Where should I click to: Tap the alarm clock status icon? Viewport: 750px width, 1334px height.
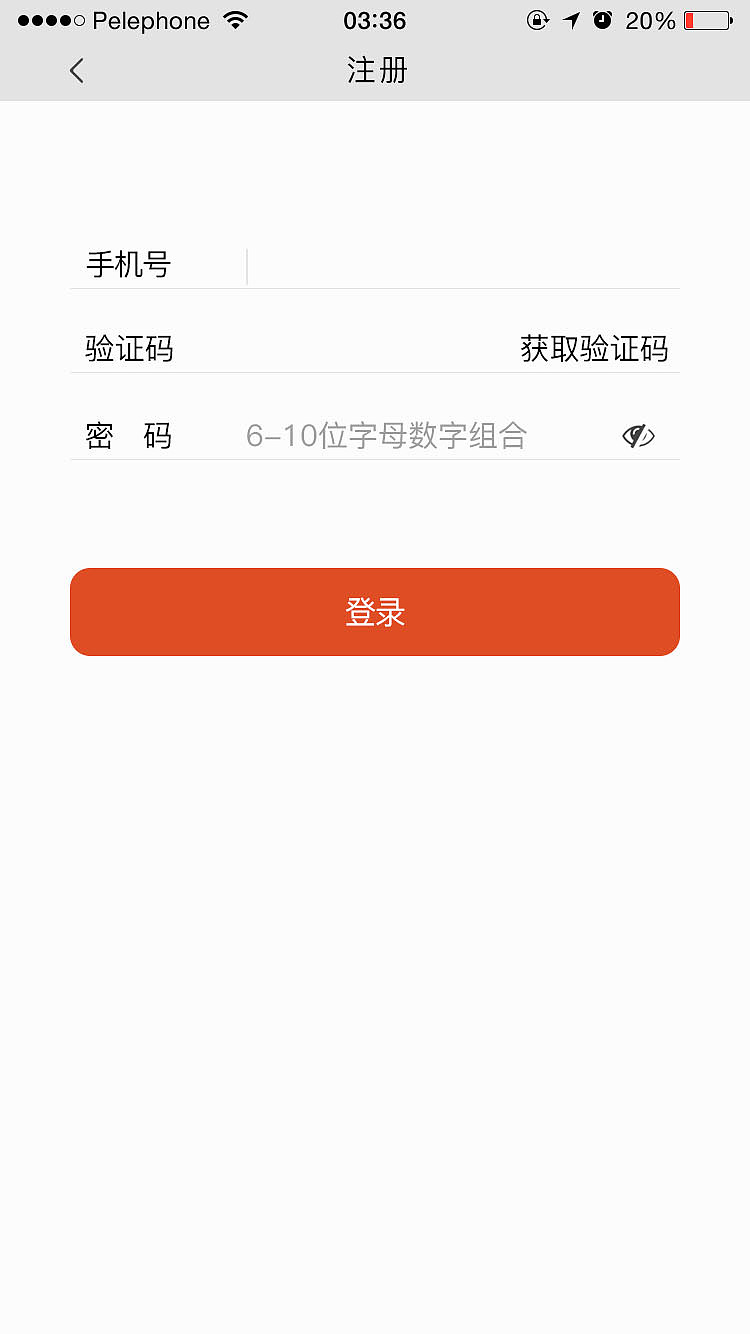tap(602, 18)
